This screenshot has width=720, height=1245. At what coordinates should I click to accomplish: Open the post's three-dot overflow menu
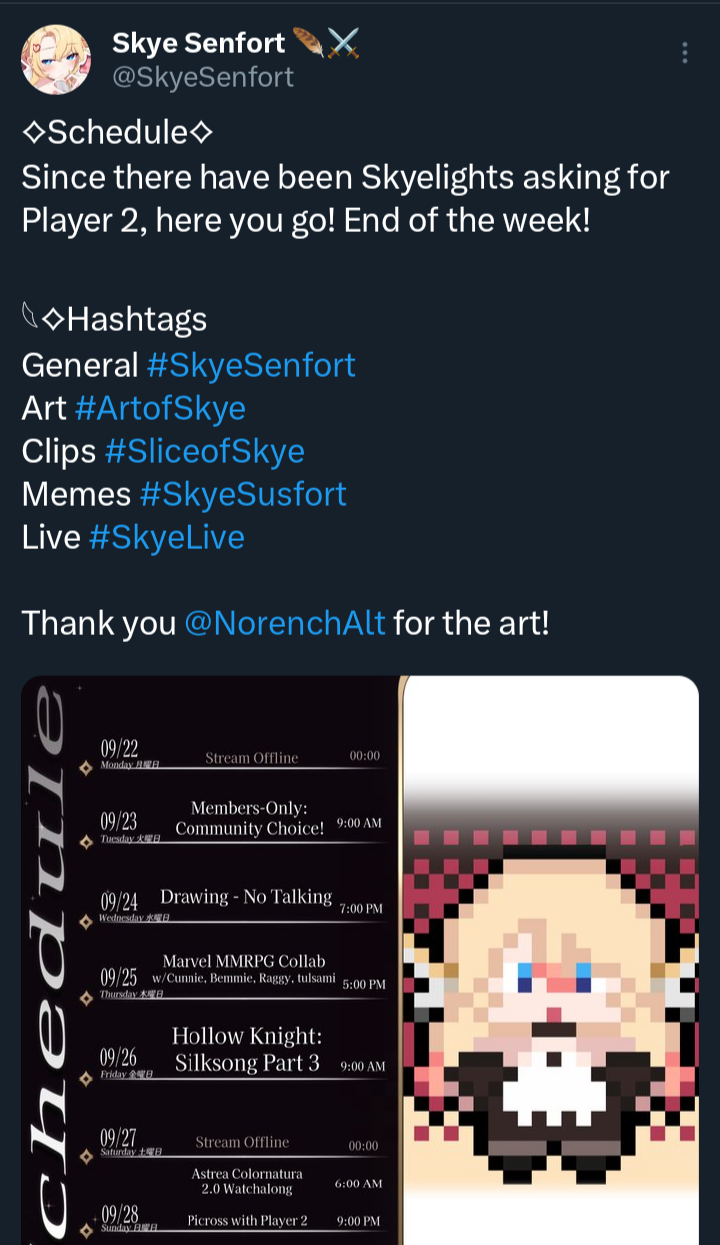[x=685, y=53]
